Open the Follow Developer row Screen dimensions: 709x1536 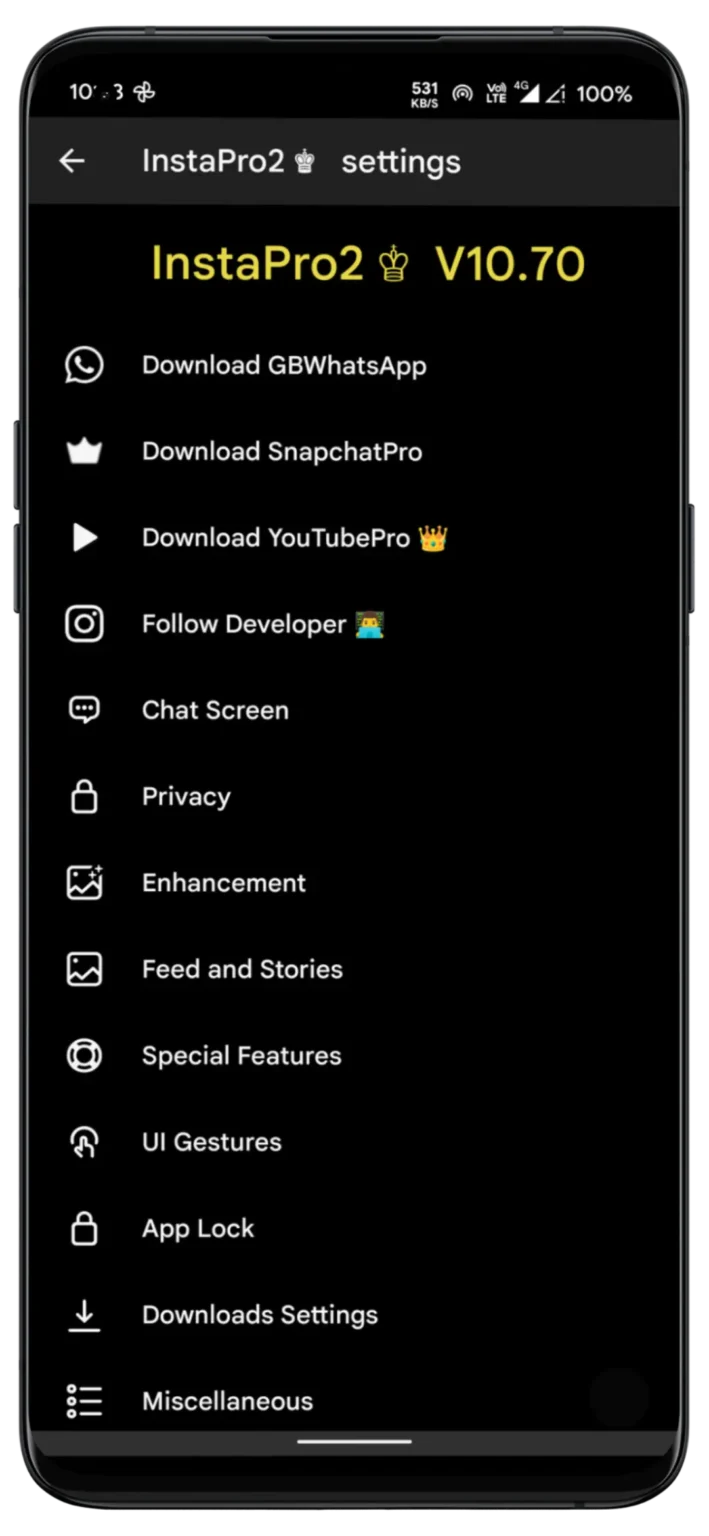[262, 625]
